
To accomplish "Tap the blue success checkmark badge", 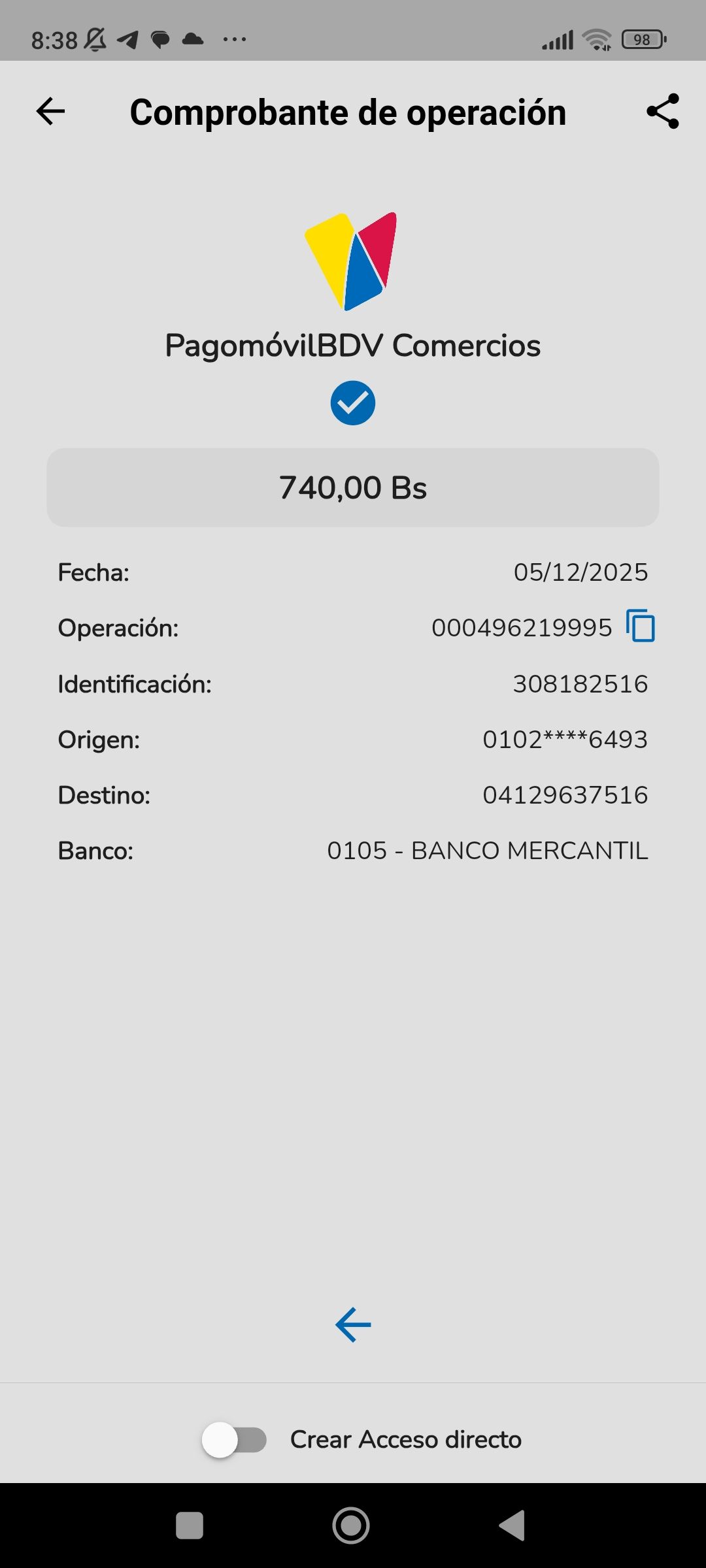I will coord(352,402).
